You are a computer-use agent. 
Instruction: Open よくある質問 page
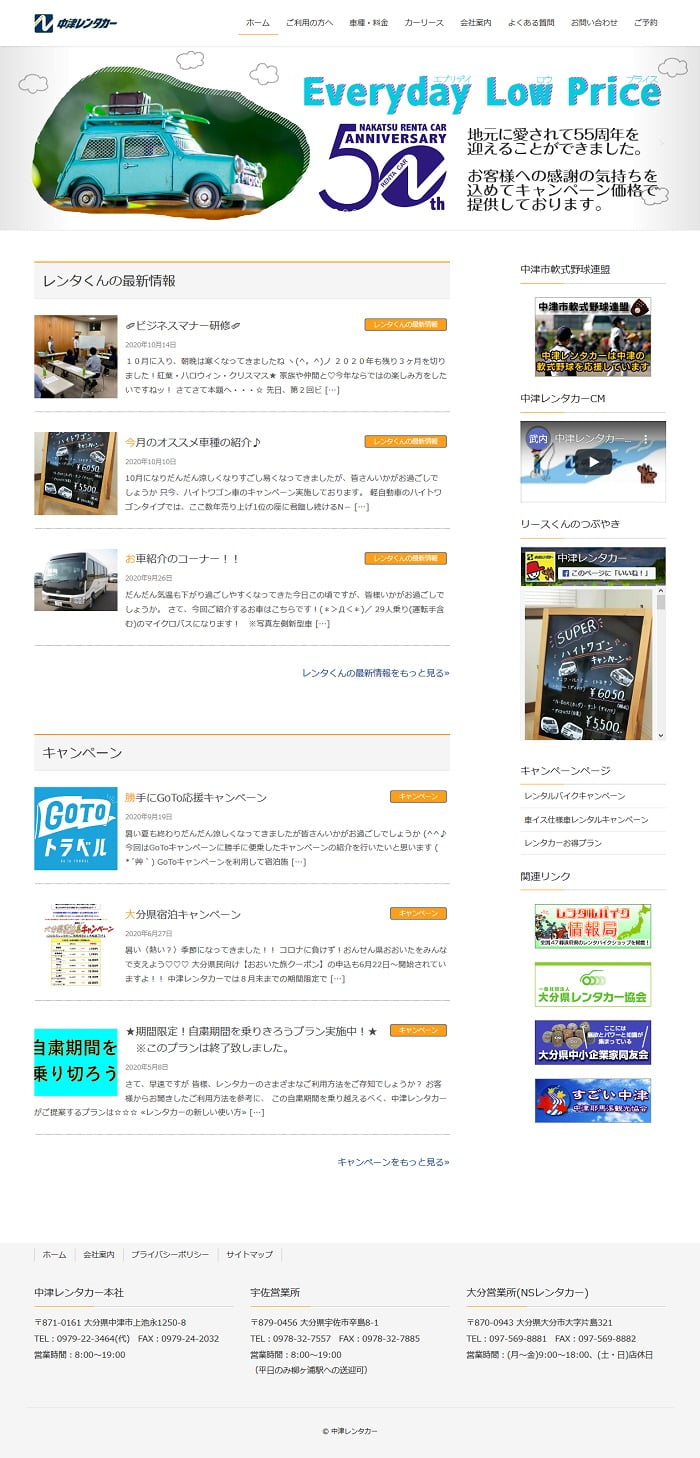pos(531,22)
